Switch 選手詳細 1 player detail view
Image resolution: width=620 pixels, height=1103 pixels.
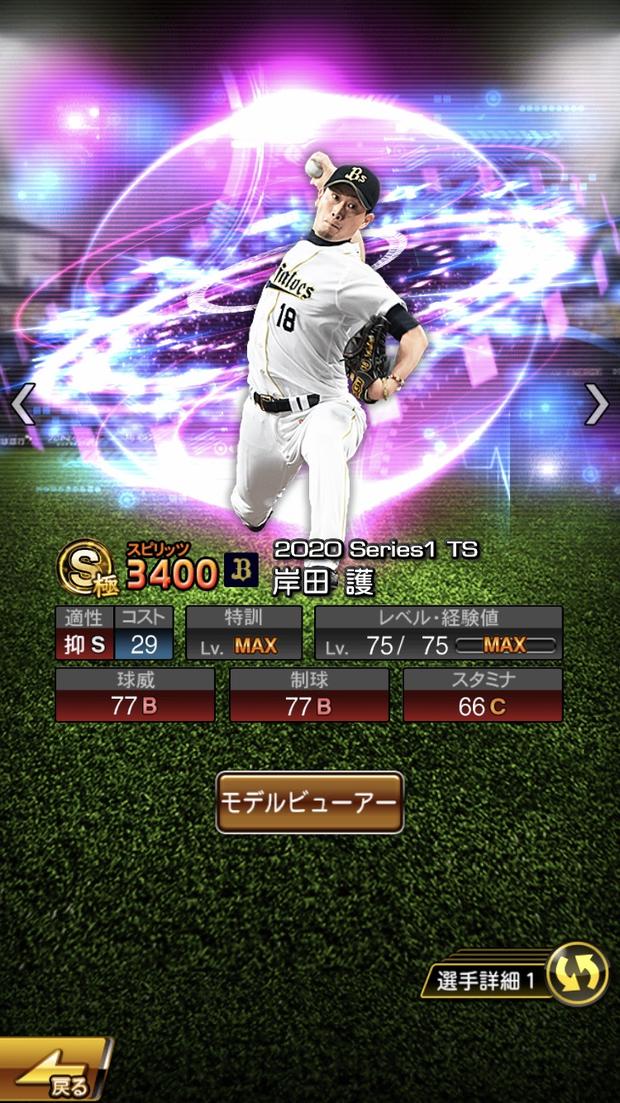coord(577,975)
